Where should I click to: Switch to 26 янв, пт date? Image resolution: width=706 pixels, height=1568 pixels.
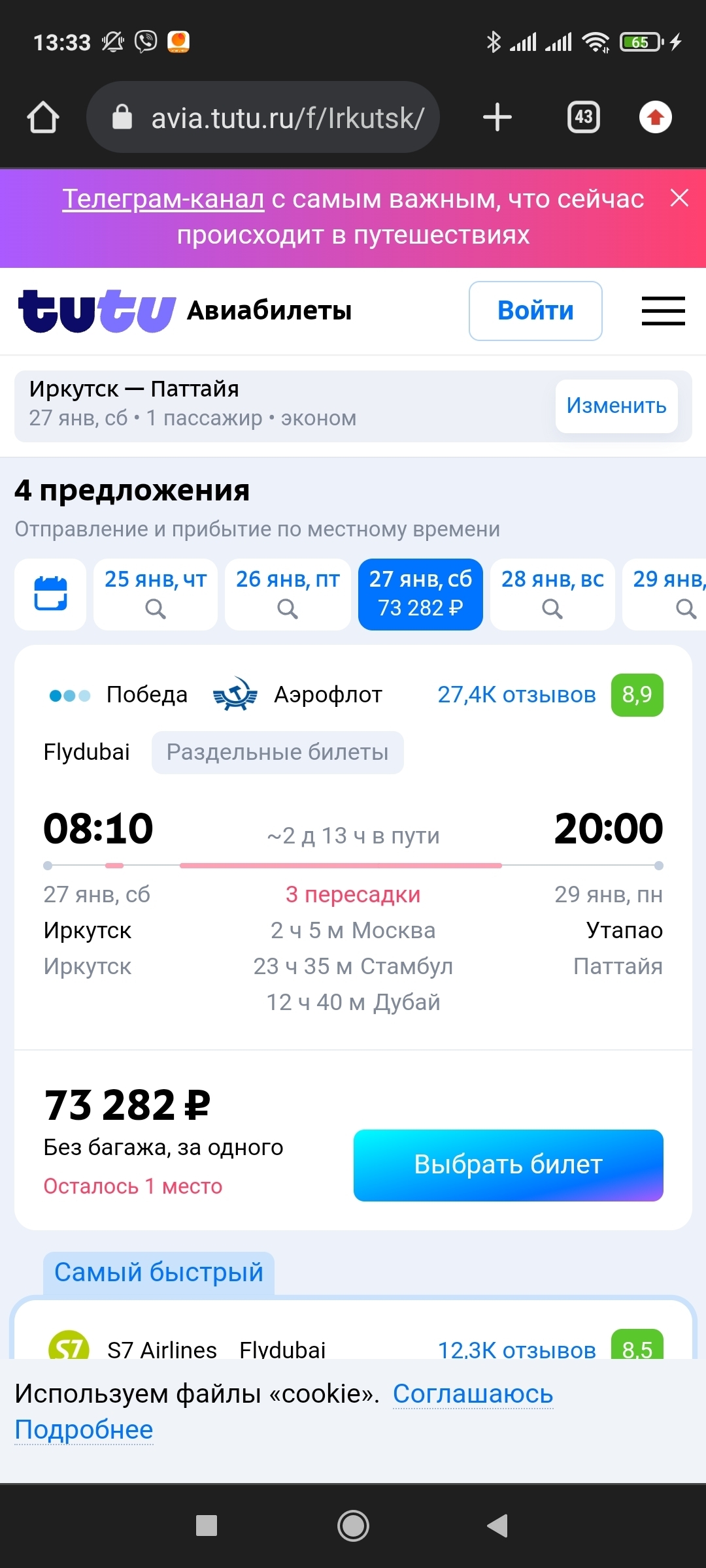click(288, 594)
